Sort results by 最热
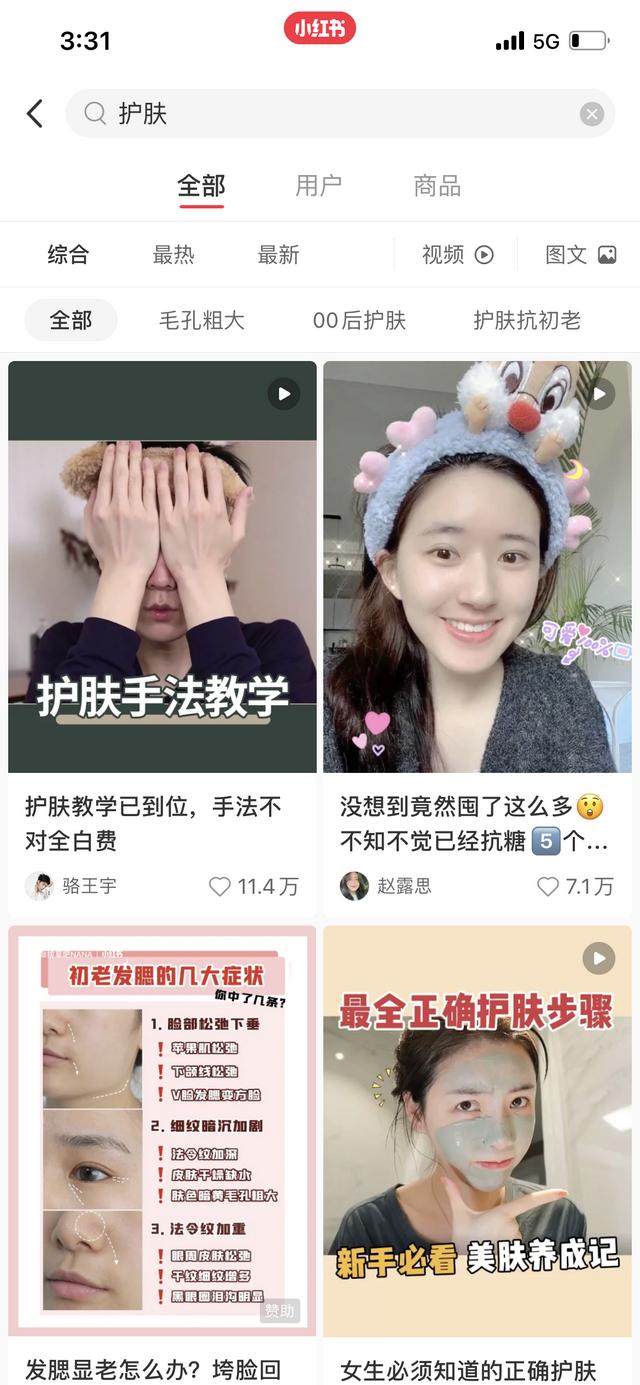The width and height of the screenshot is (640, 1385). coord(173,255)
